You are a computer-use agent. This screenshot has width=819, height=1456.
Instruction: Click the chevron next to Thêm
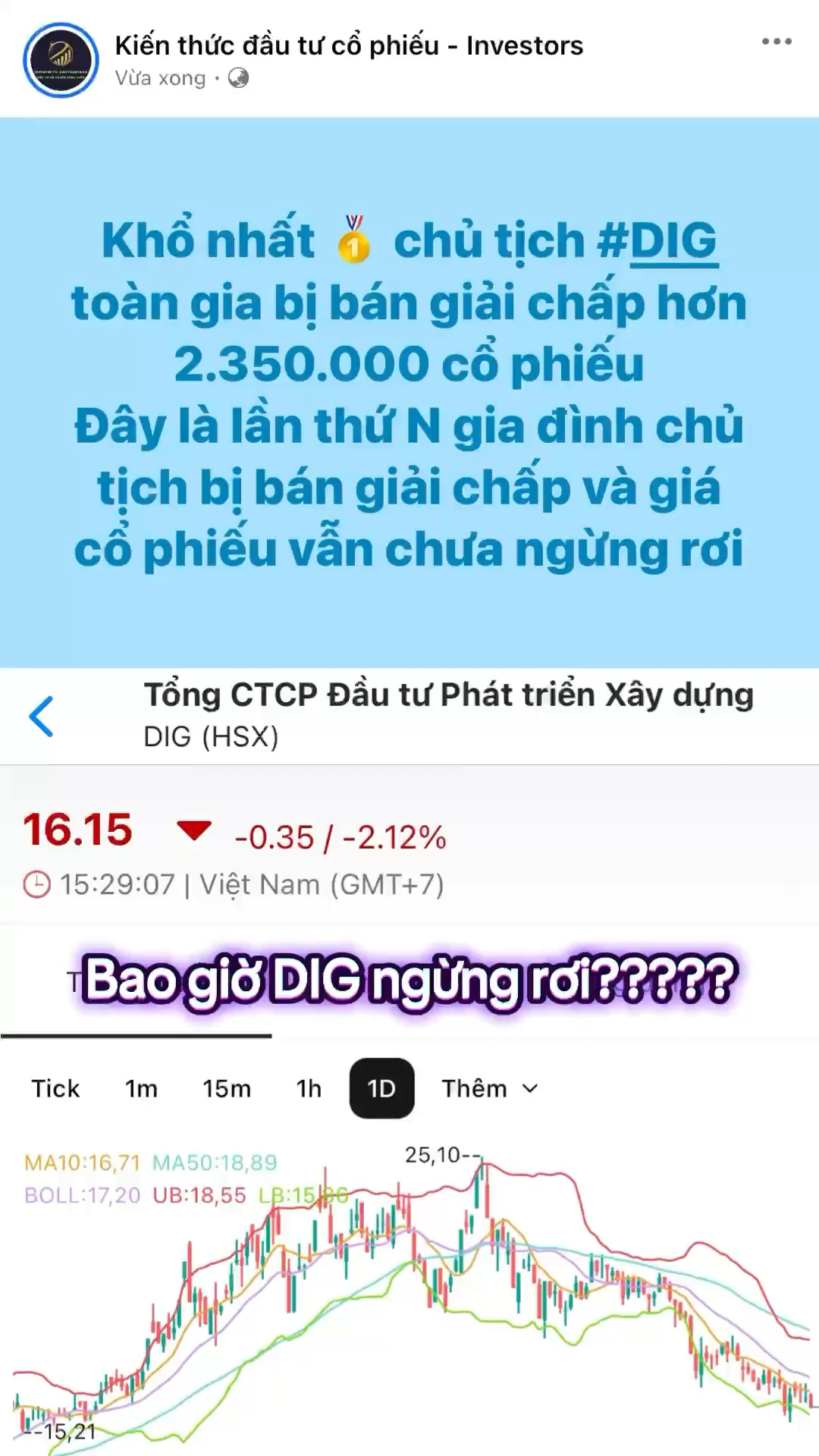click(529, 1088)
